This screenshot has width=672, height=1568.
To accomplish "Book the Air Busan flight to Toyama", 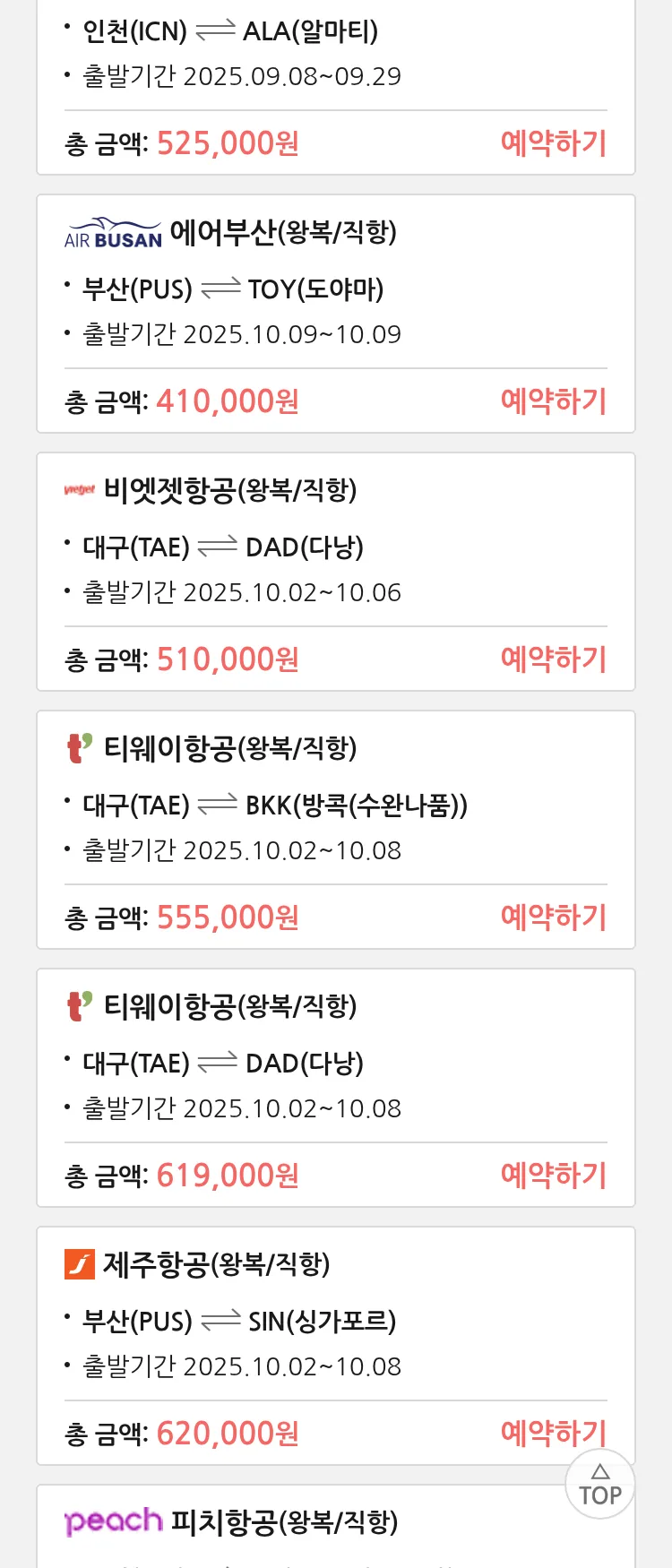I will (x=553, y=401).
